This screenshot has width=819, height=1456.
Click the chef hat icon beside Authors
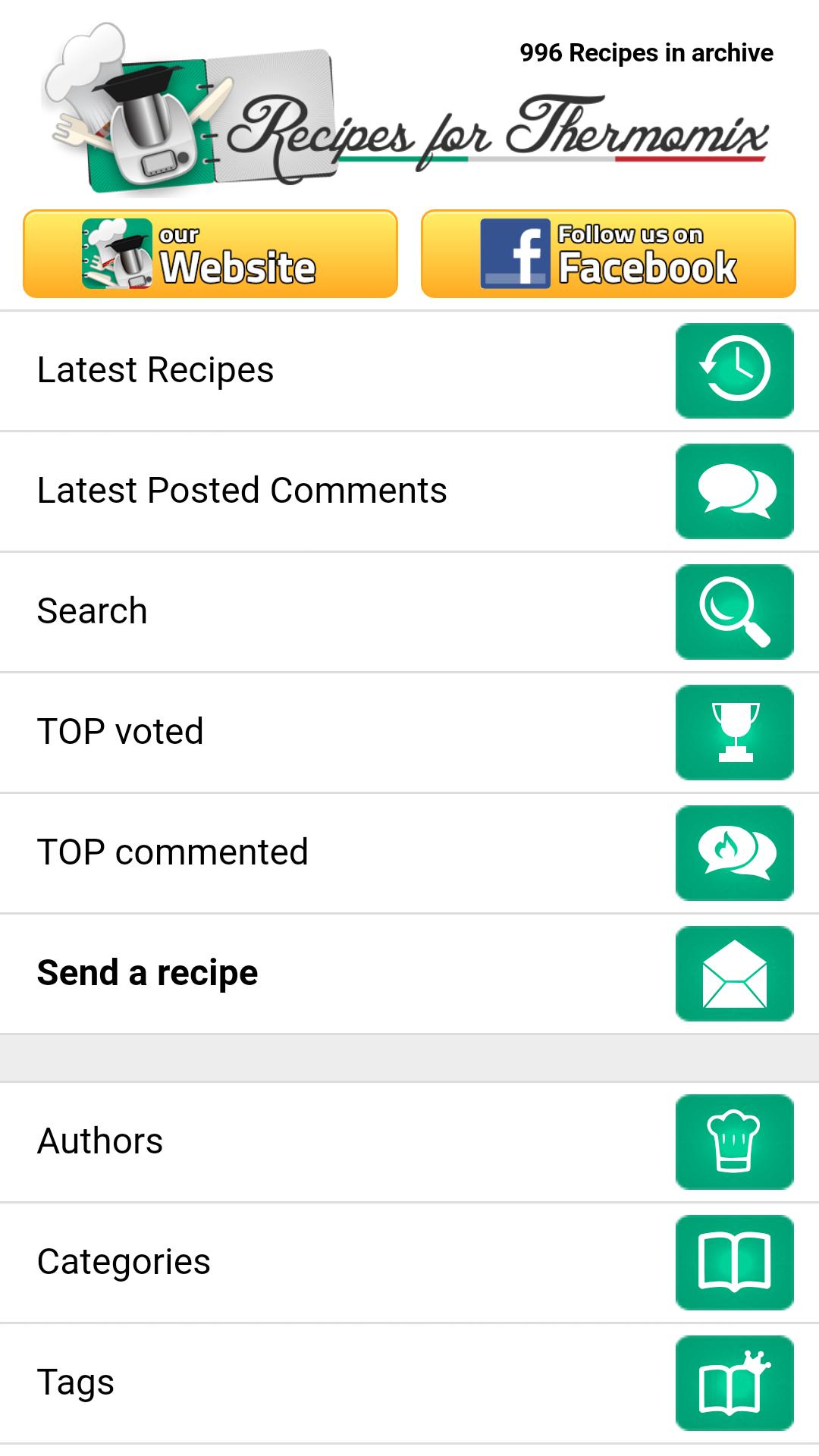coord(734,1141)
